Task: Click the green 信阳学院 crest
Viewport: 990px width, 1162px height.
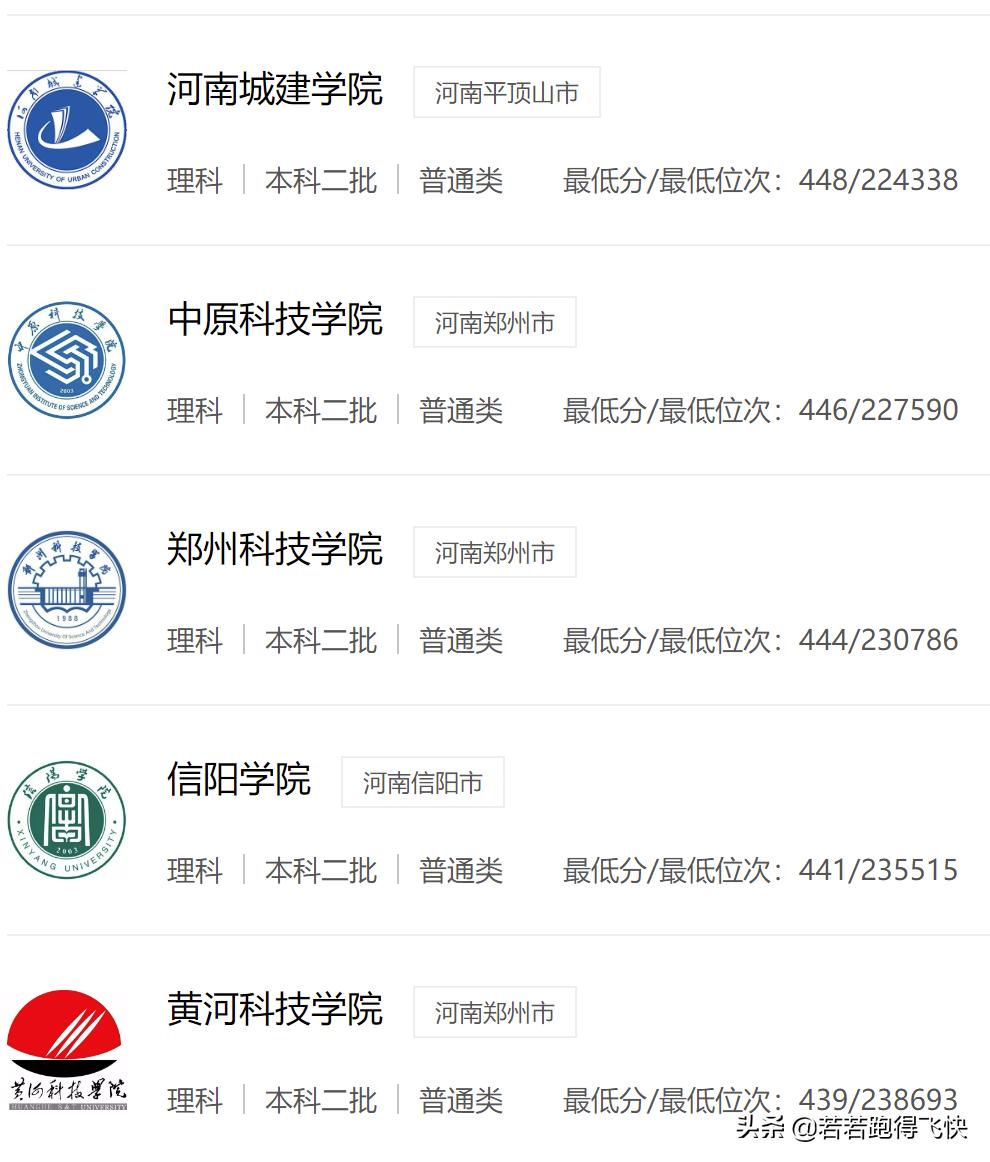Action: [67, 818]
